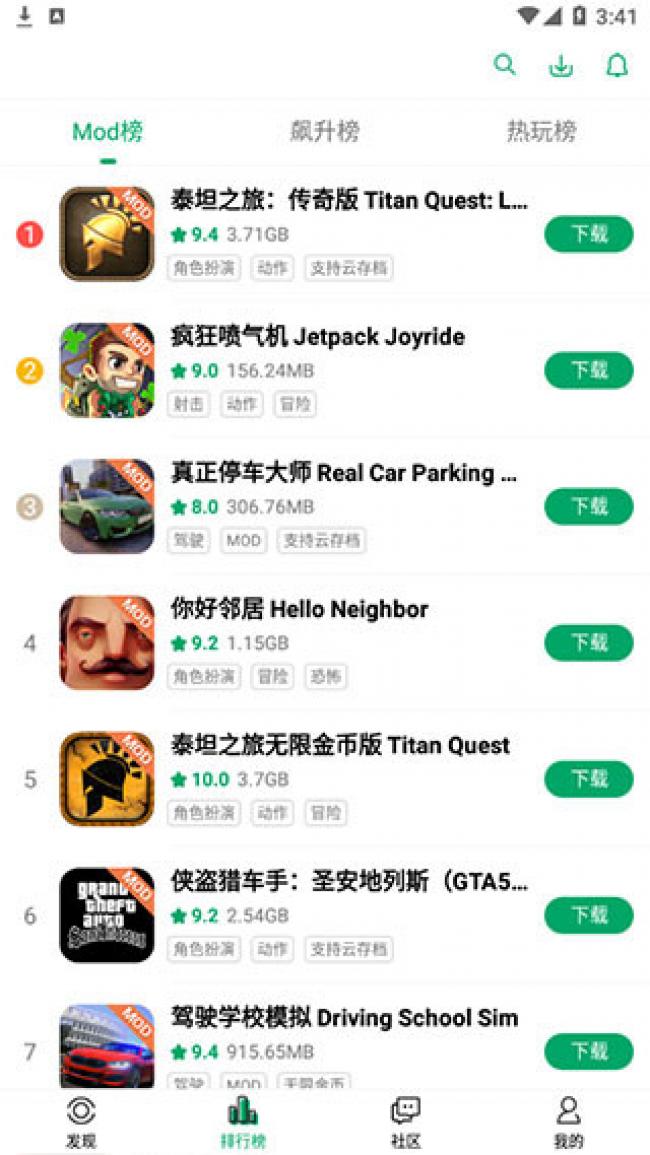The width and height of the screenshot is (650, 1155).
Task: Download 泰坦之旅无限金币版 Titan Quest
Action: [589, 779]
